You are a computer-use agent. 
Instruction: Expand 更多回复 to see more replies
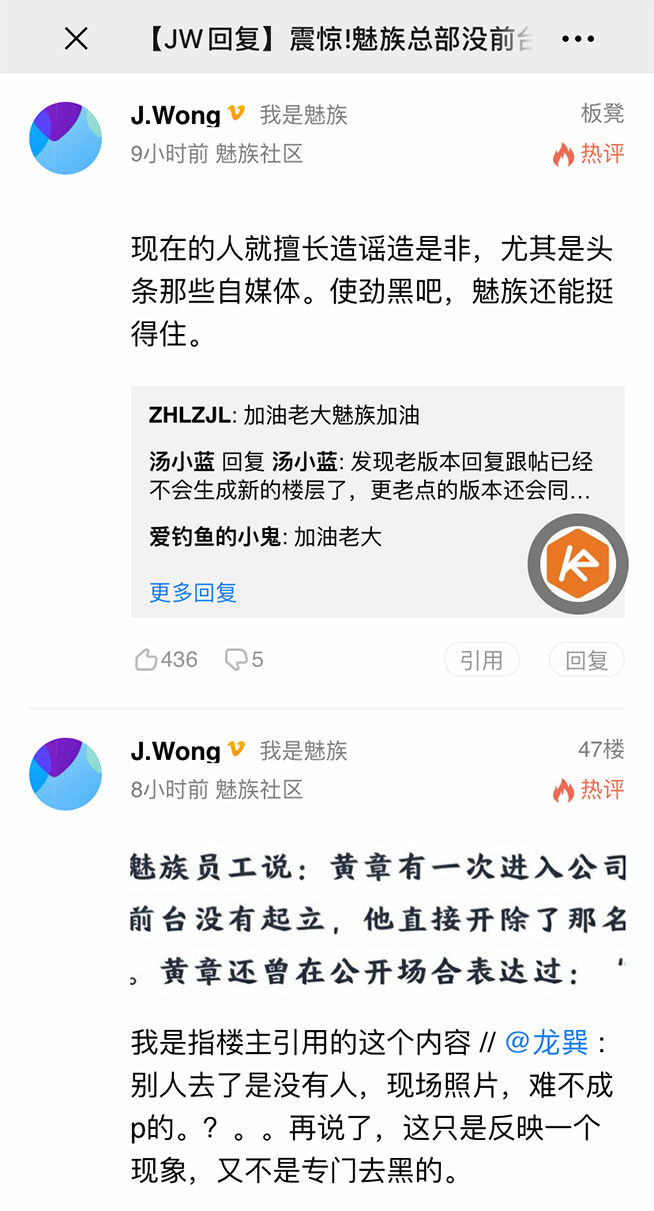coord(193,592)
